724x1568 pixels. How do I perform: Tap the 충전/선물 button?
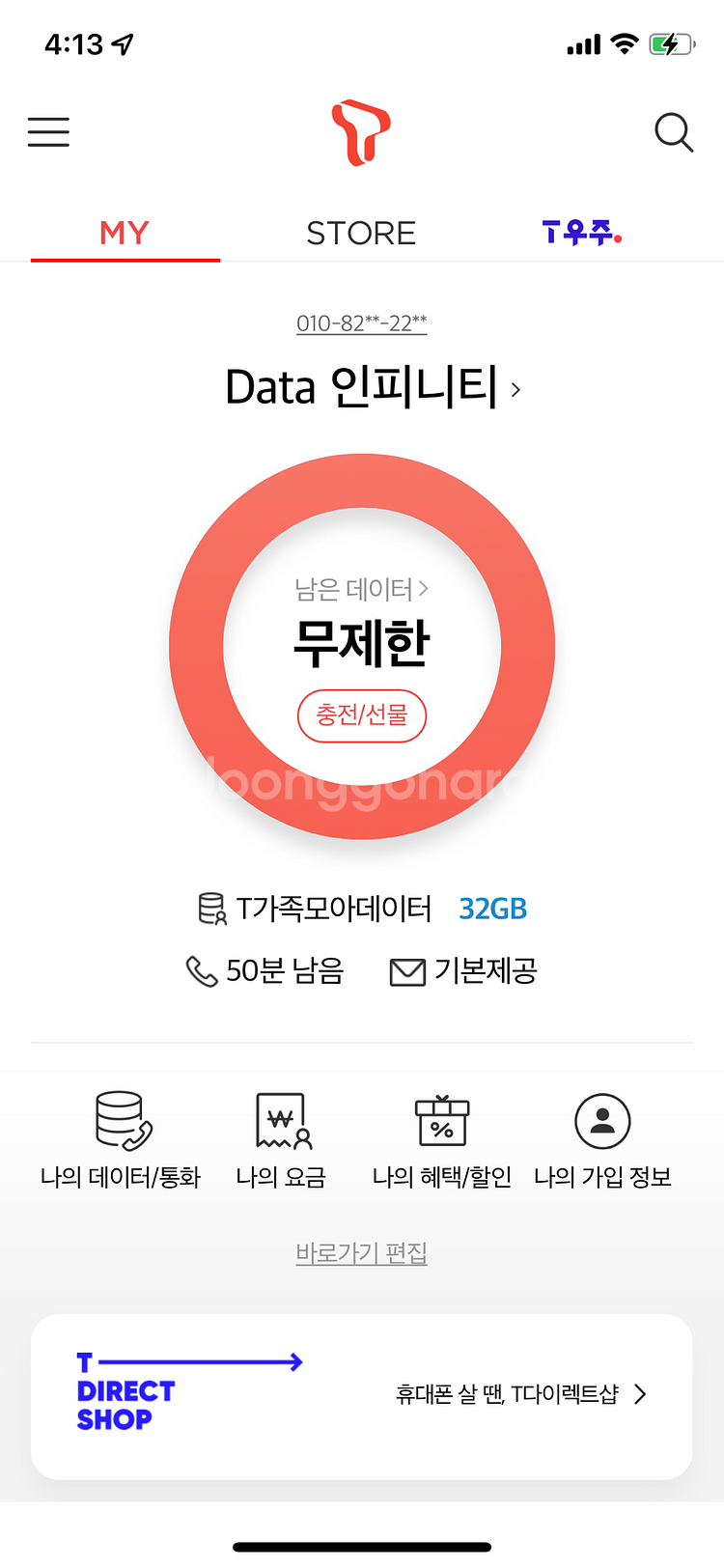pyautogui.click(x=362, y=715)
